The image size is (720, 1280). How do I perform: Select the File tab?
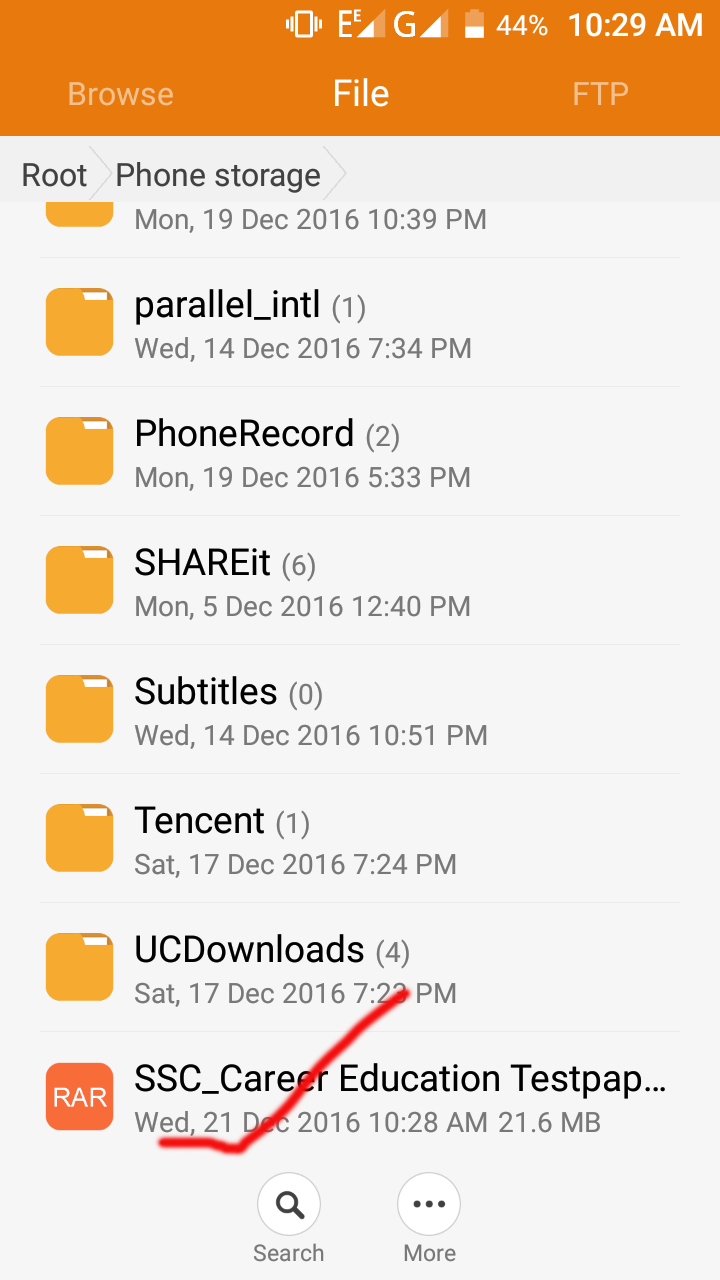tap(360, 94)
